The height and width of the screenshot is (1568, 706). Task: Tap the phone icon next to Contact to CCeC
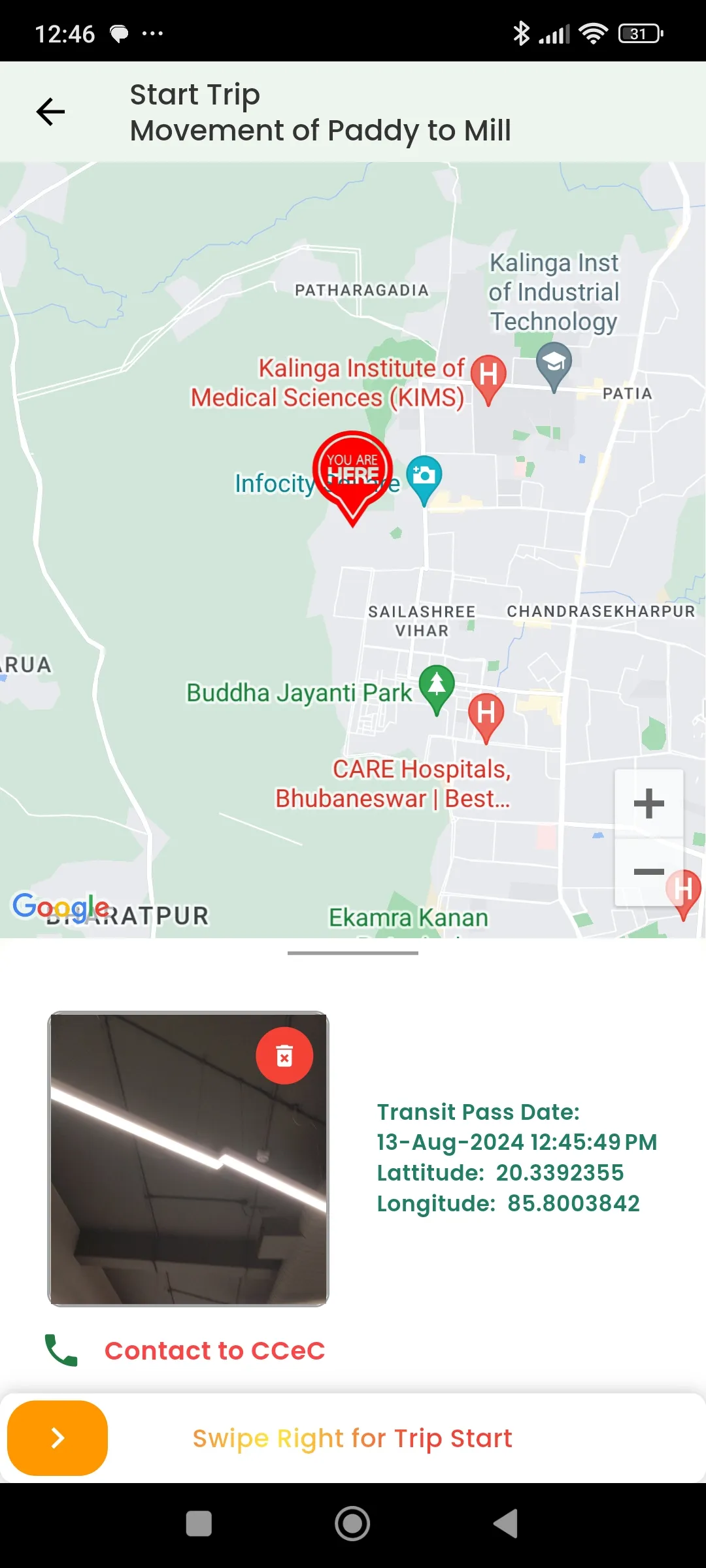[60, 1350]
